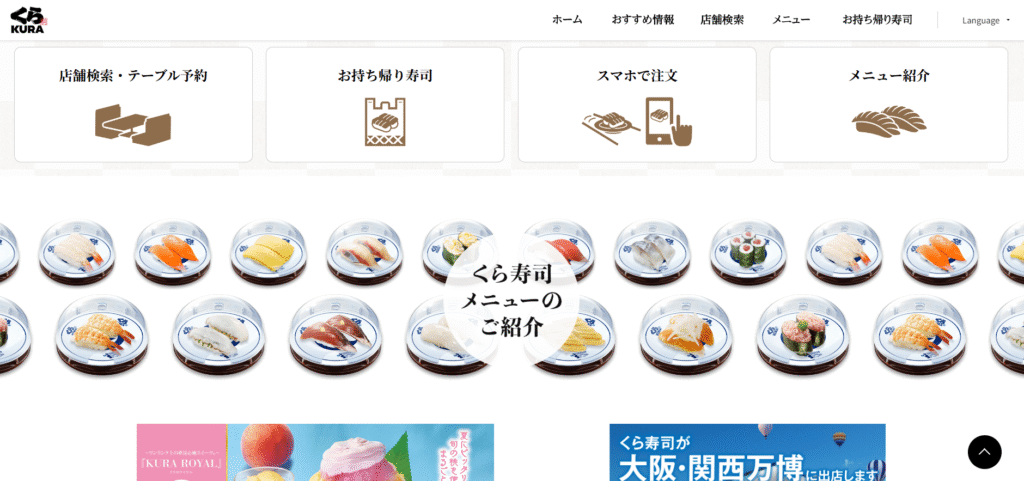Select the スマホで注文 card
The width and height of the screenshot is (1024, 481).
click(x=637, y=104)
